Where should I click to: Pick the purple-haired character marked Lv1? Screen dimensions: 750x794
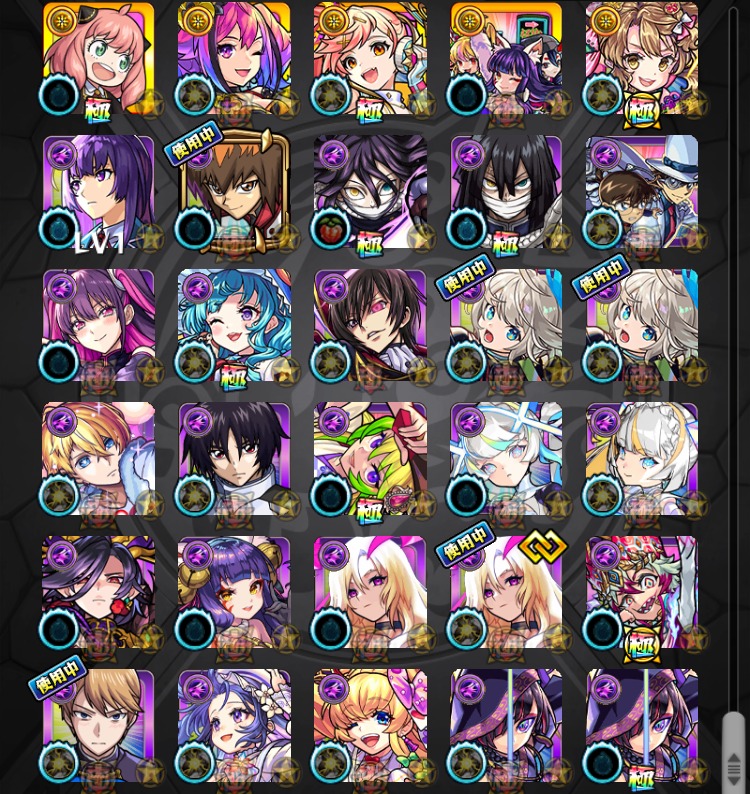click(98, 192)
